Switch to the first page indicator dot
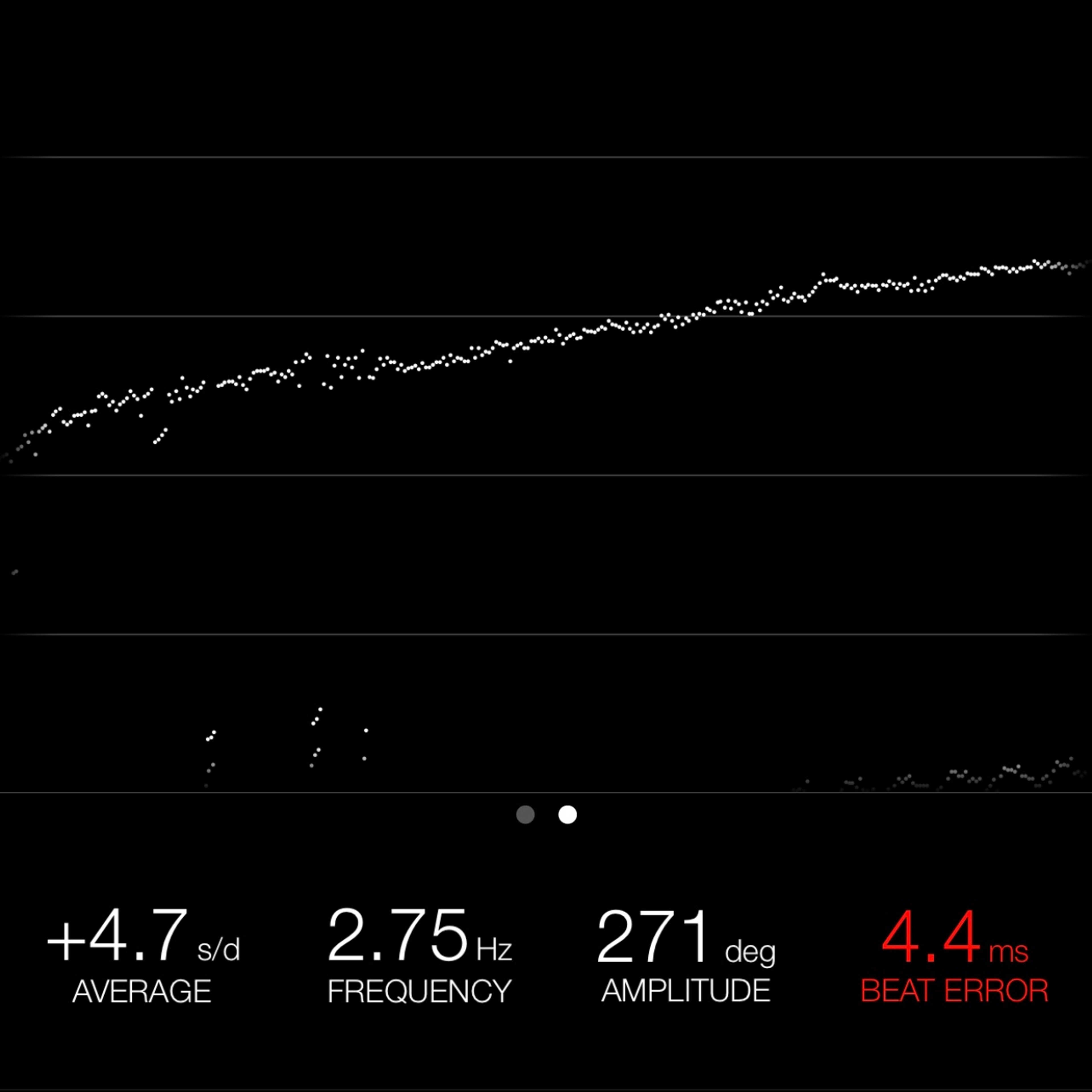This screenshot has width=1092, height=1092. click(x=525, y=814)
